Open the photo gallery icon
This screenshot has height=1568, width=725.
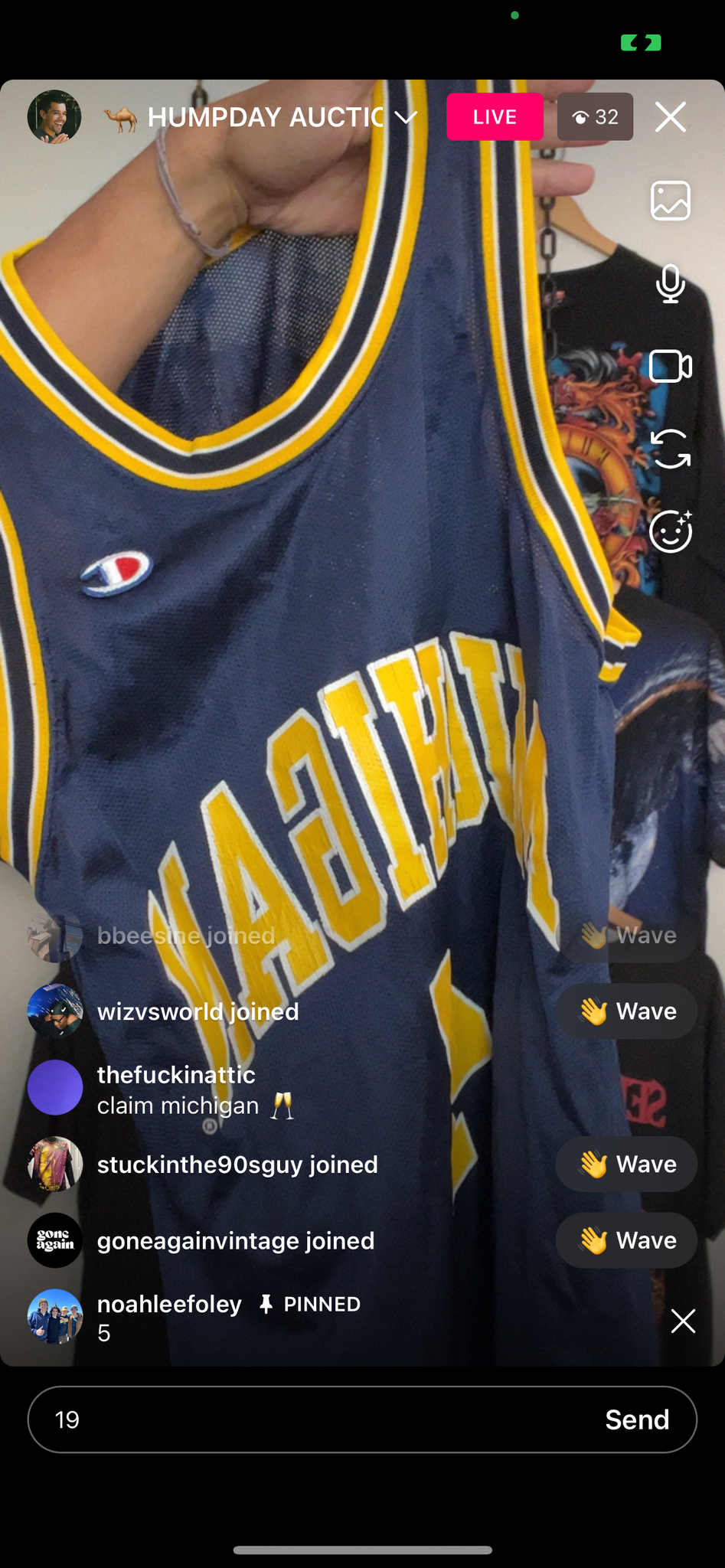click(x=671, y=201)
